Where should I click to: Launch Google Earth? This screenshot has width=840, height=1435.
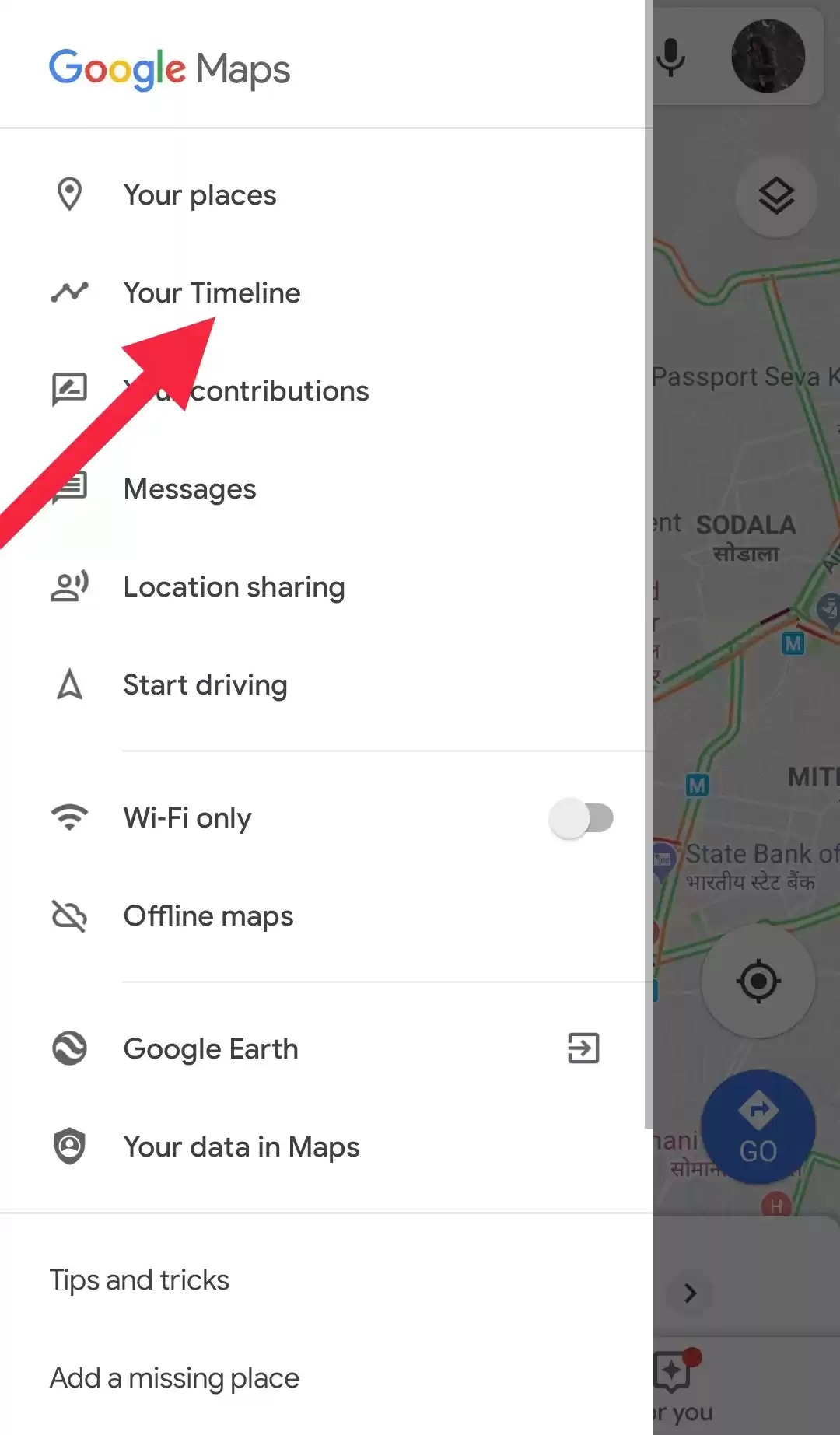tap(211, 1049)
